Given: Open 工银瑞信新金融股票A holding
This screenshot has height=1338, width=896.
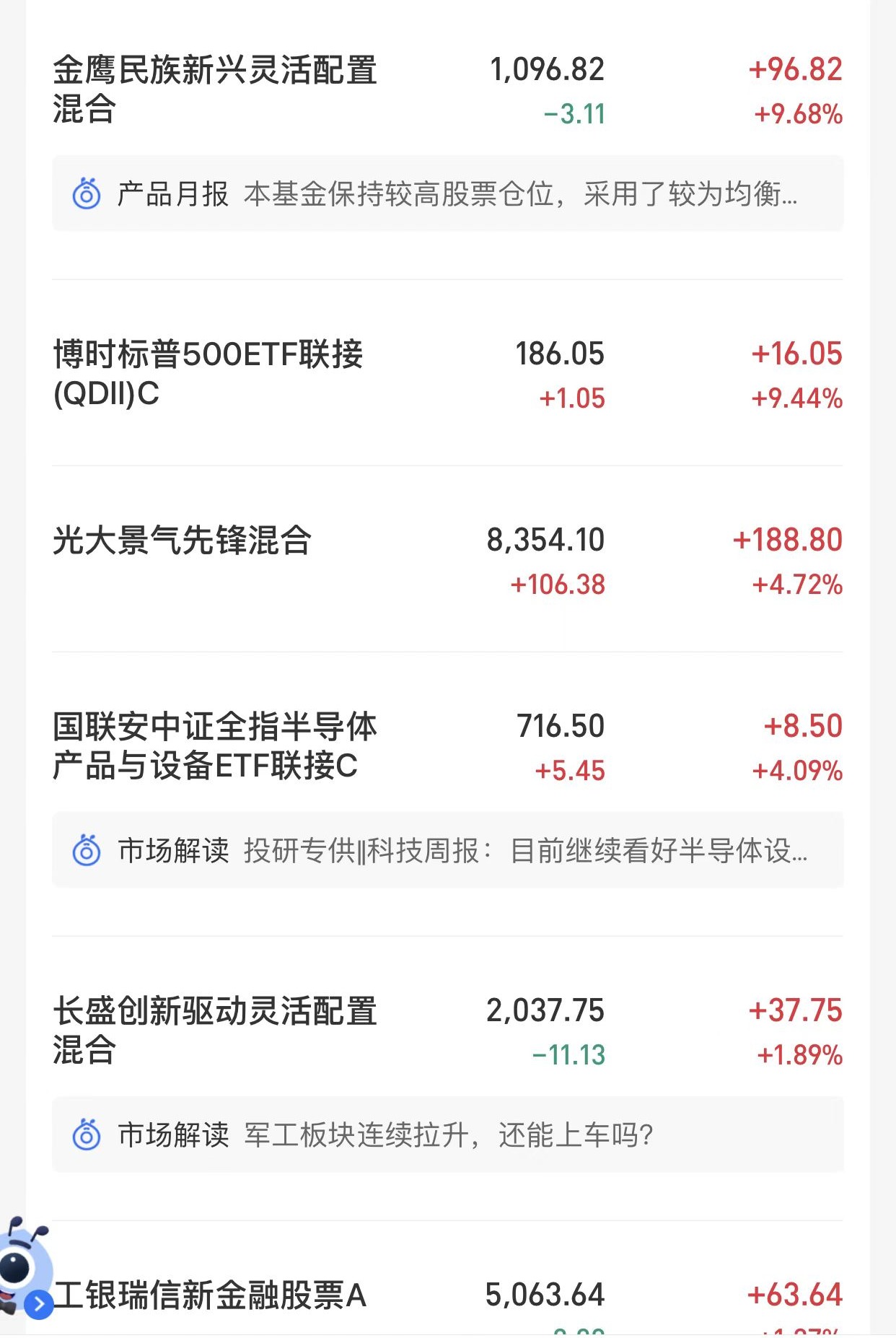Looking at the screenshot, I should (211, 1295).
